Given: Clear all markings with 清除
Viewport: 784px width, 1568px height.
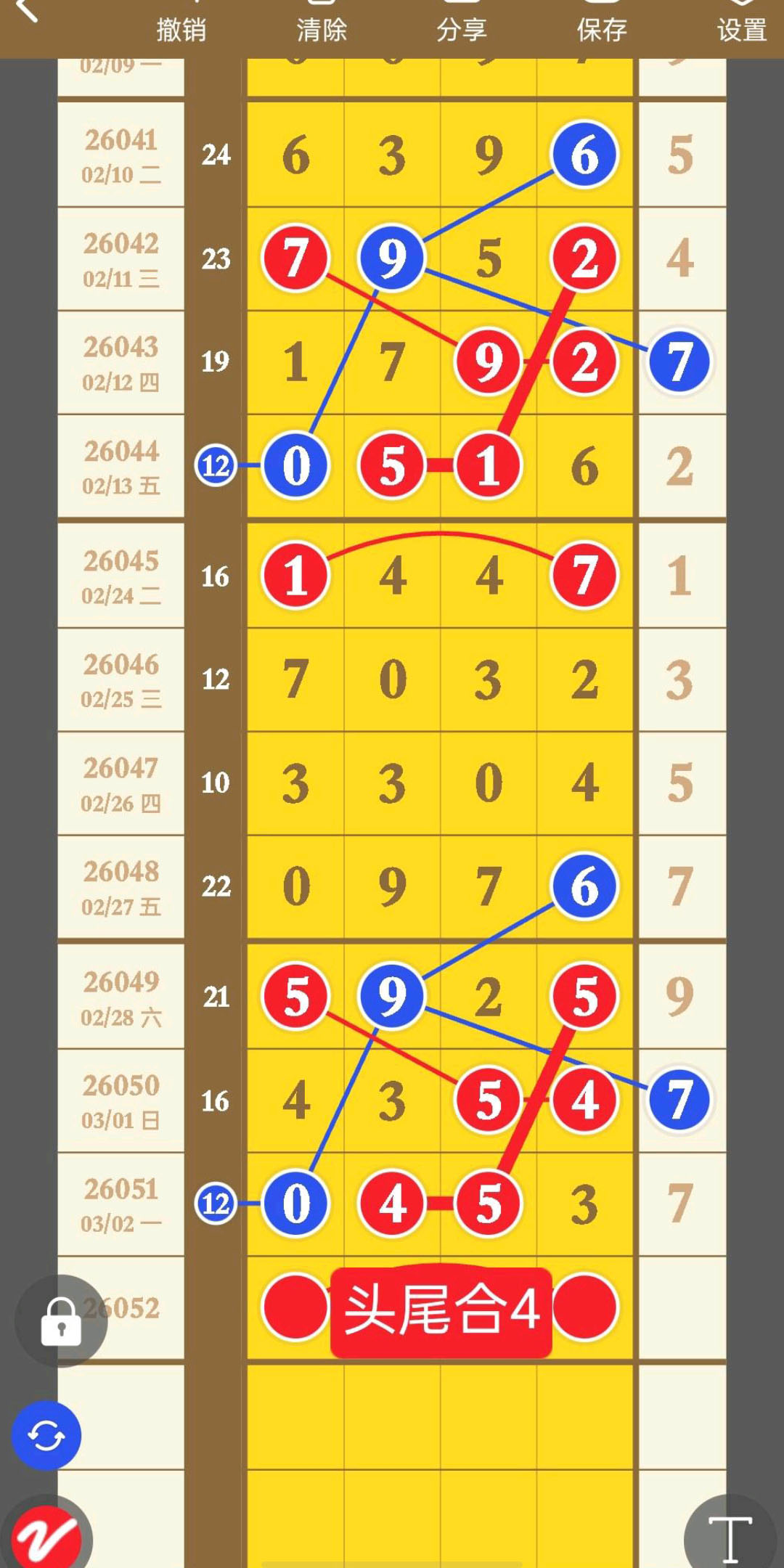Looking at the screenshot, I should (x=322, y=29).
